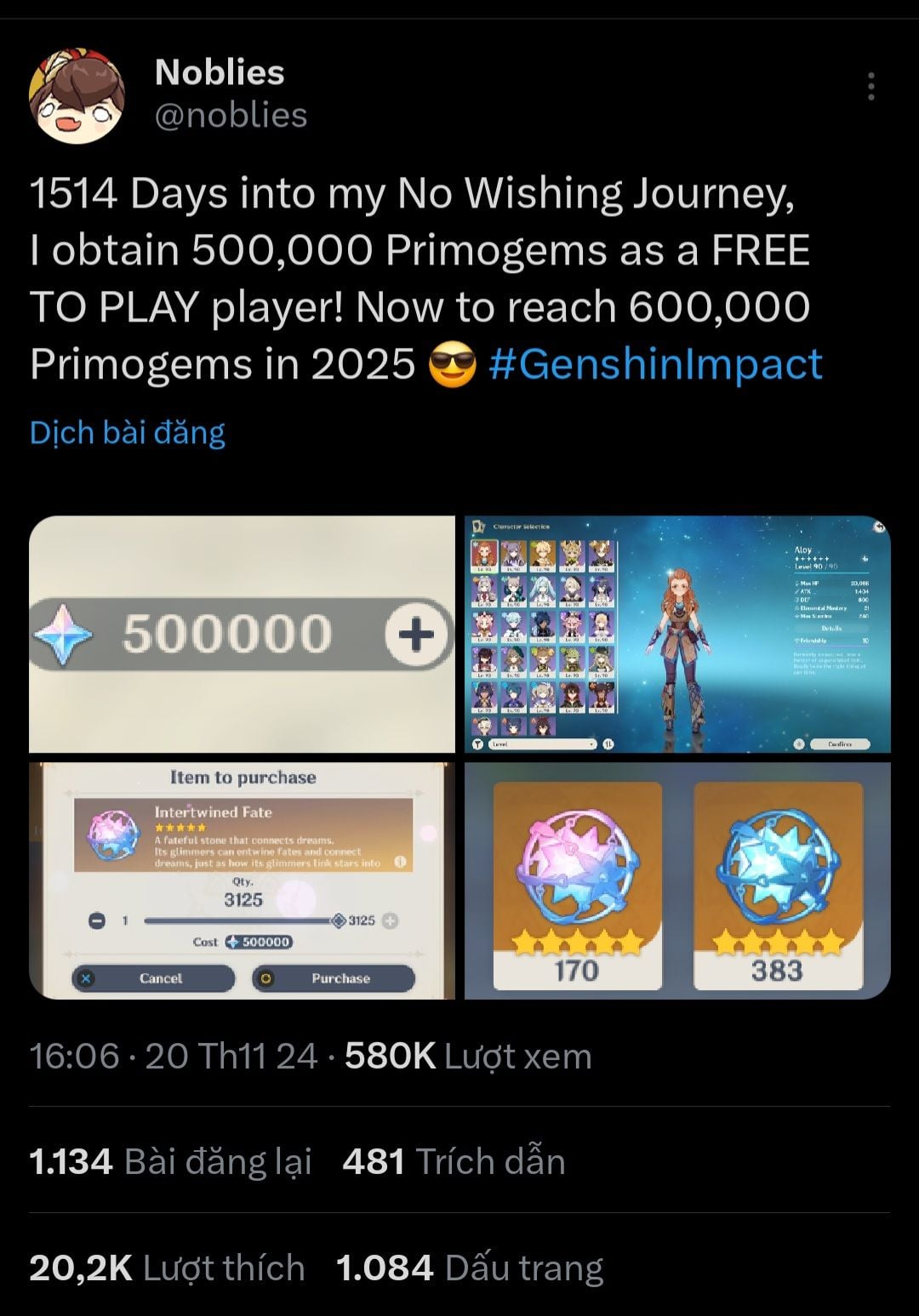Screen dimensions: 919x1316
Task: Open the post's three-dot overflow menu
Action: [x=870, y=87]
